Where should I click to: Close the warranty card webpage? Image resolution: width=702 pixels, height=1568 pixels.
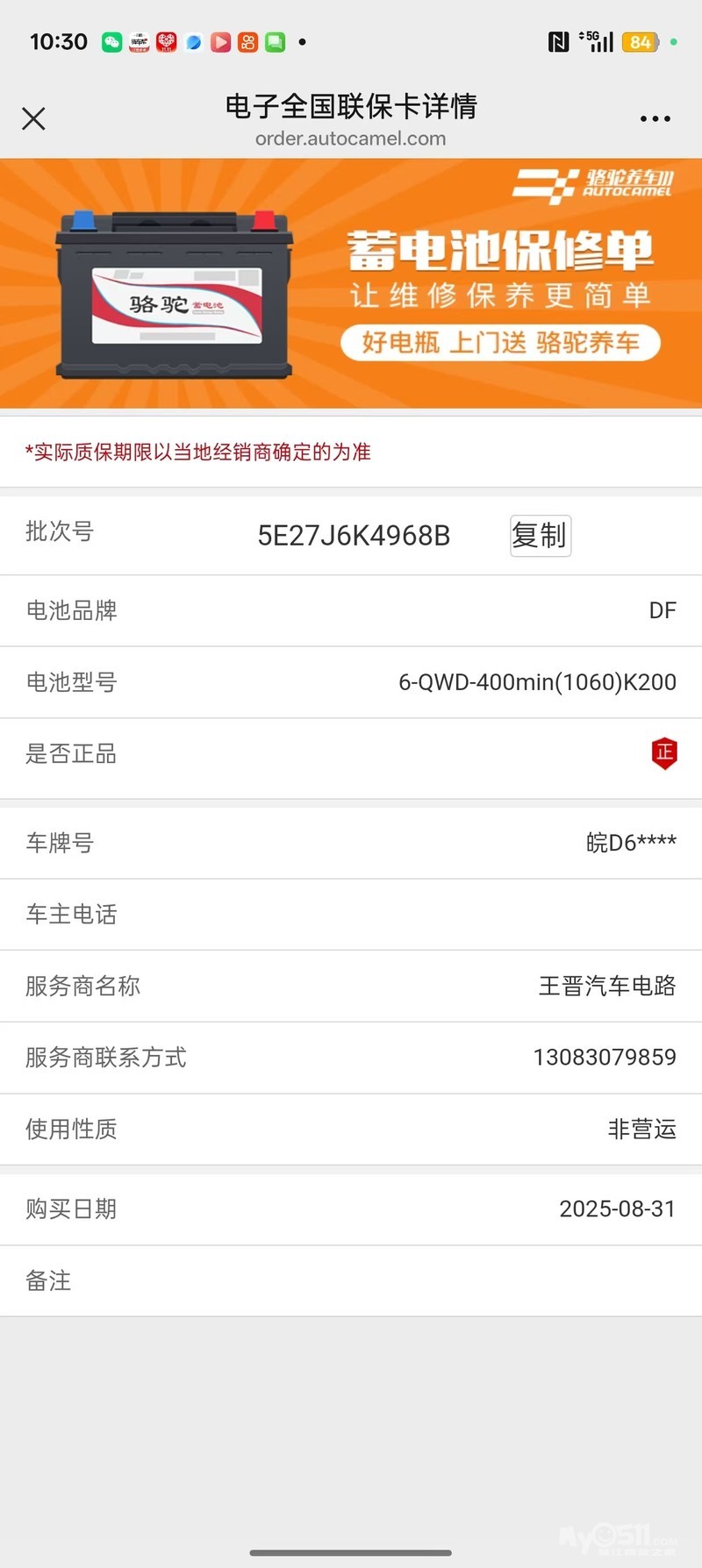tap(33, 118)
